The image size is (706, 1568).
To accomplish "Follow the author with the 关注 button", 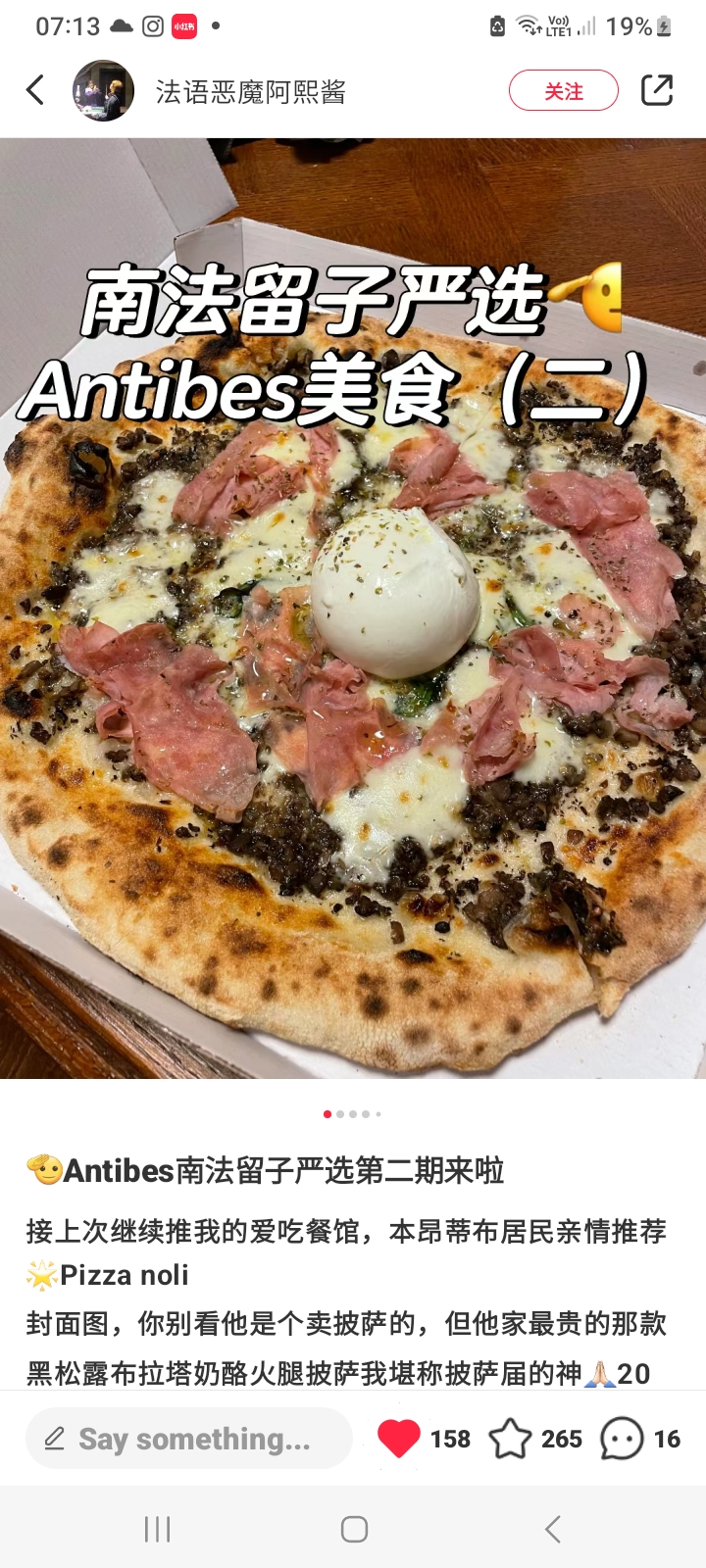I will tap(564, 91).
